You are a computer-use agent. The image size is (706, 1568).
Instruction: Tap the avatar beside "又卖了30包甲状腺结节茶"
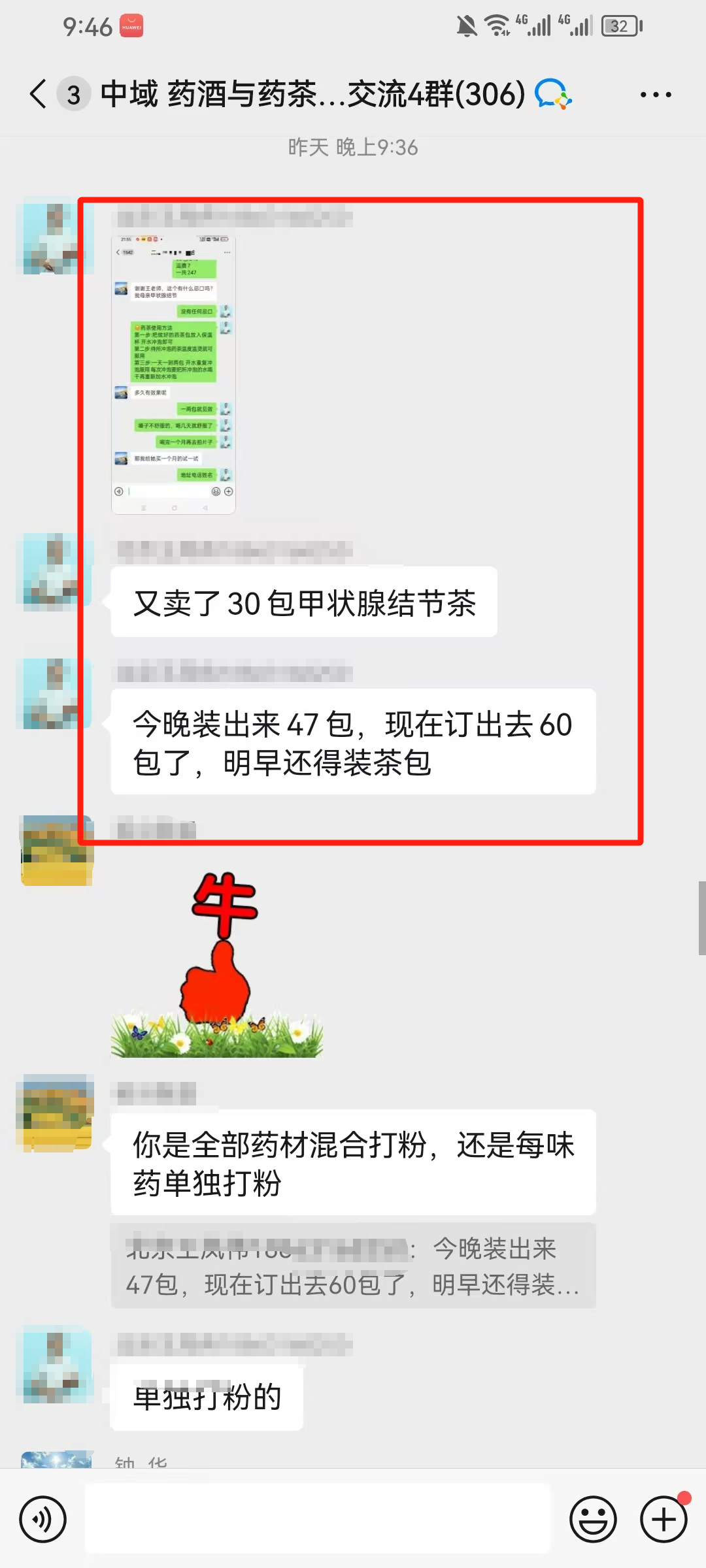click(56, 575)
